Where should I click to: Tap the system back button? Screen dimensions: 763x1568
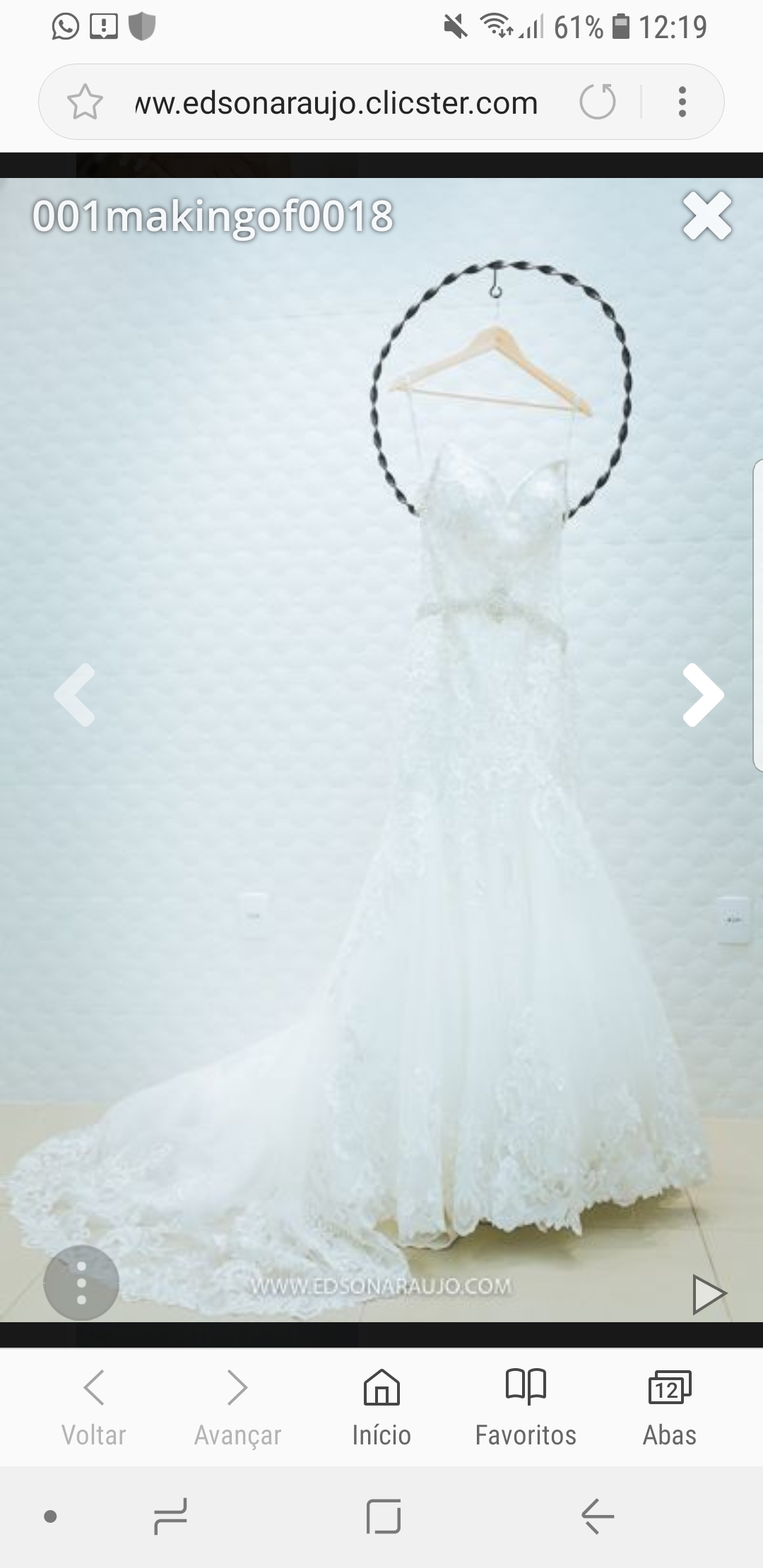click(598, 1516)
